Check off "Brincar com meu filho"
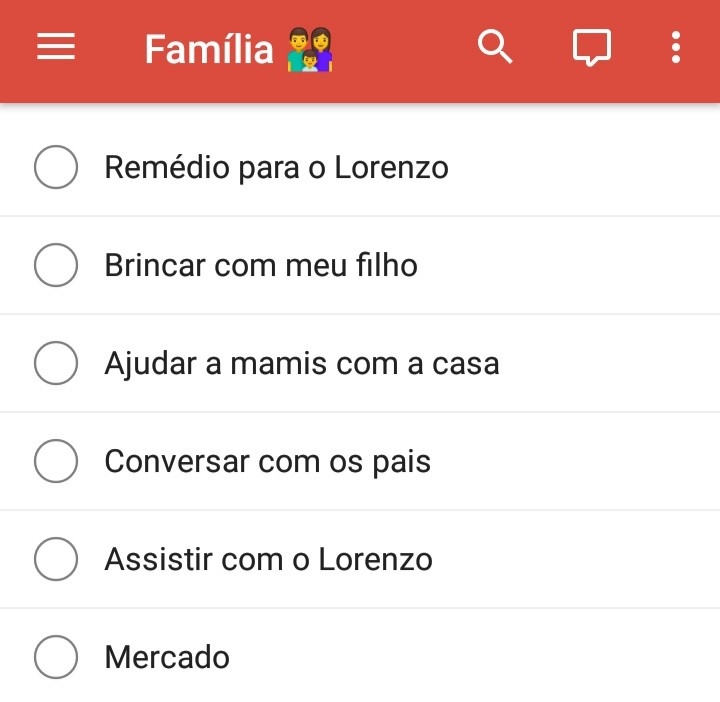720x702 pixels. tap(56, 265)
